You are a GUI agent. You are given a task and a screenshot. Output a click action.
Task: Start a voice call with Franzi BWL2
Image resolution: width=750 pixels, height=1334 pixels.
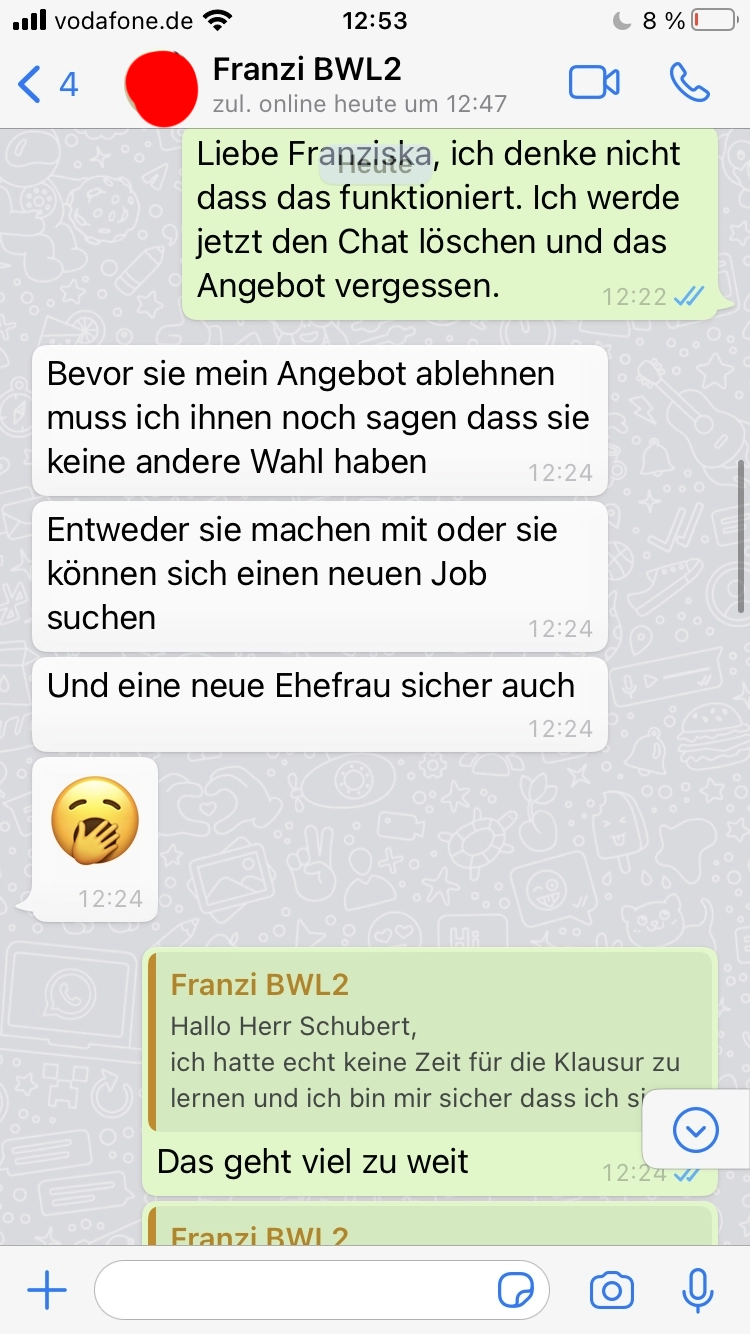tap(689, 83)
